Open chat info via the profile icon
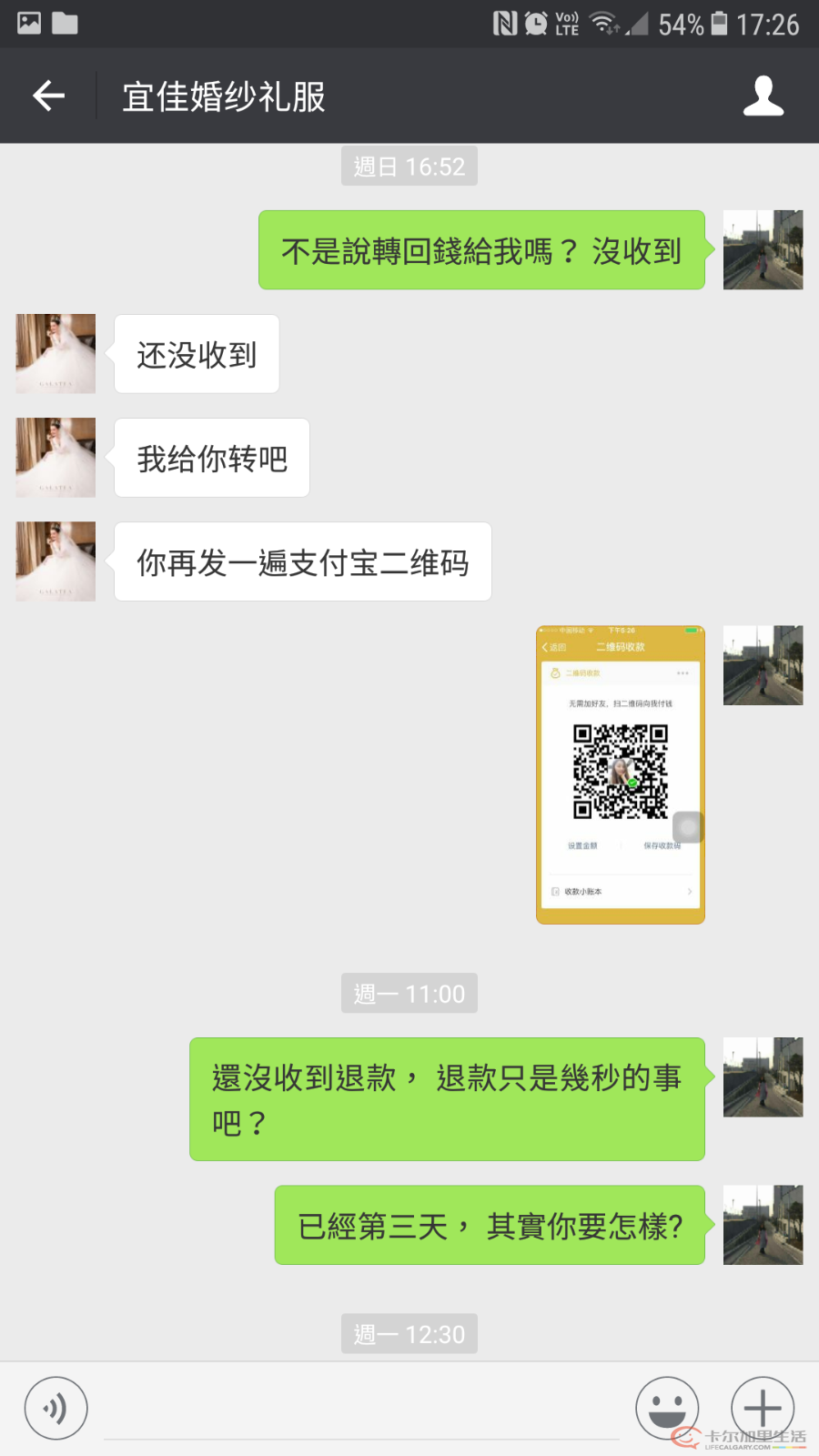819x1456 pixels. point(763,96)
